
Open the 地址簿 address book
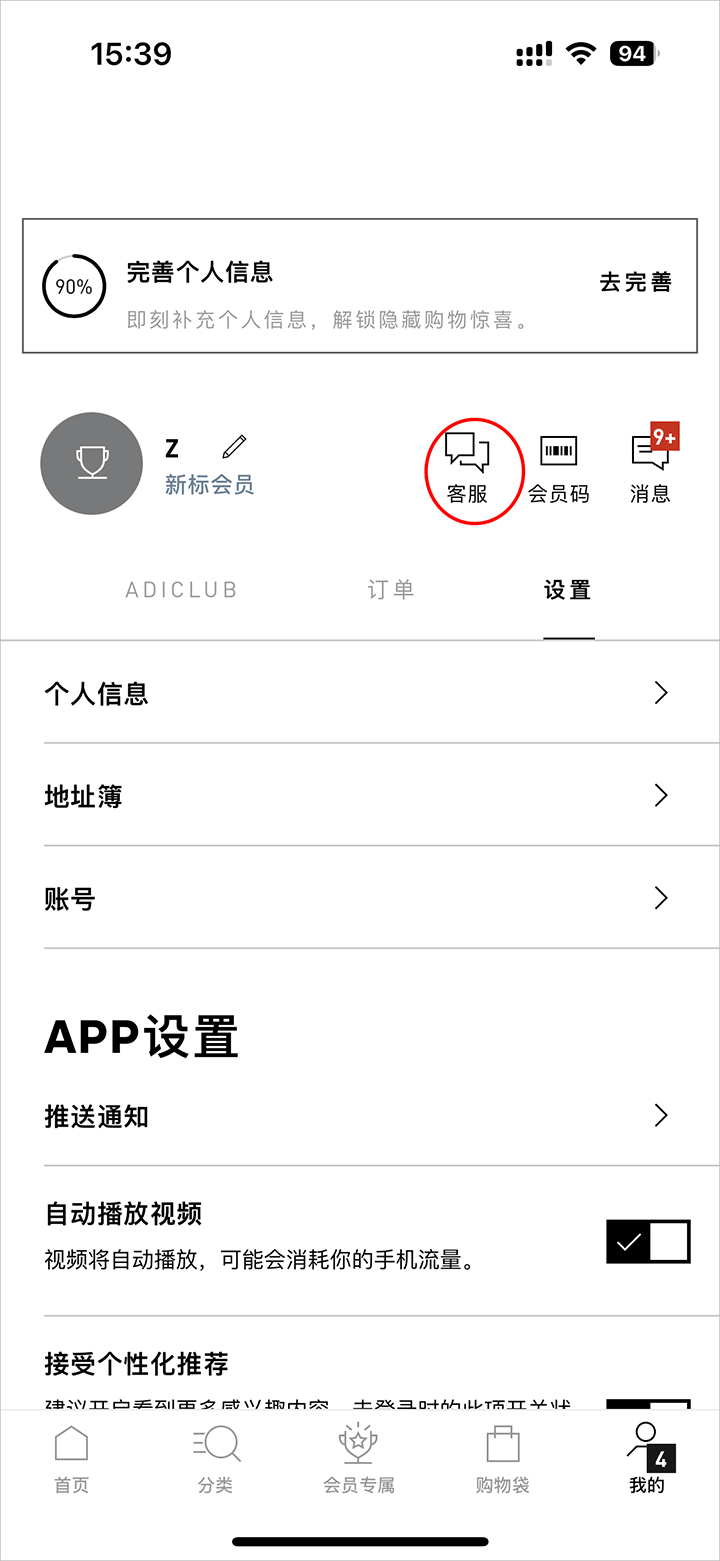(360, 796)
